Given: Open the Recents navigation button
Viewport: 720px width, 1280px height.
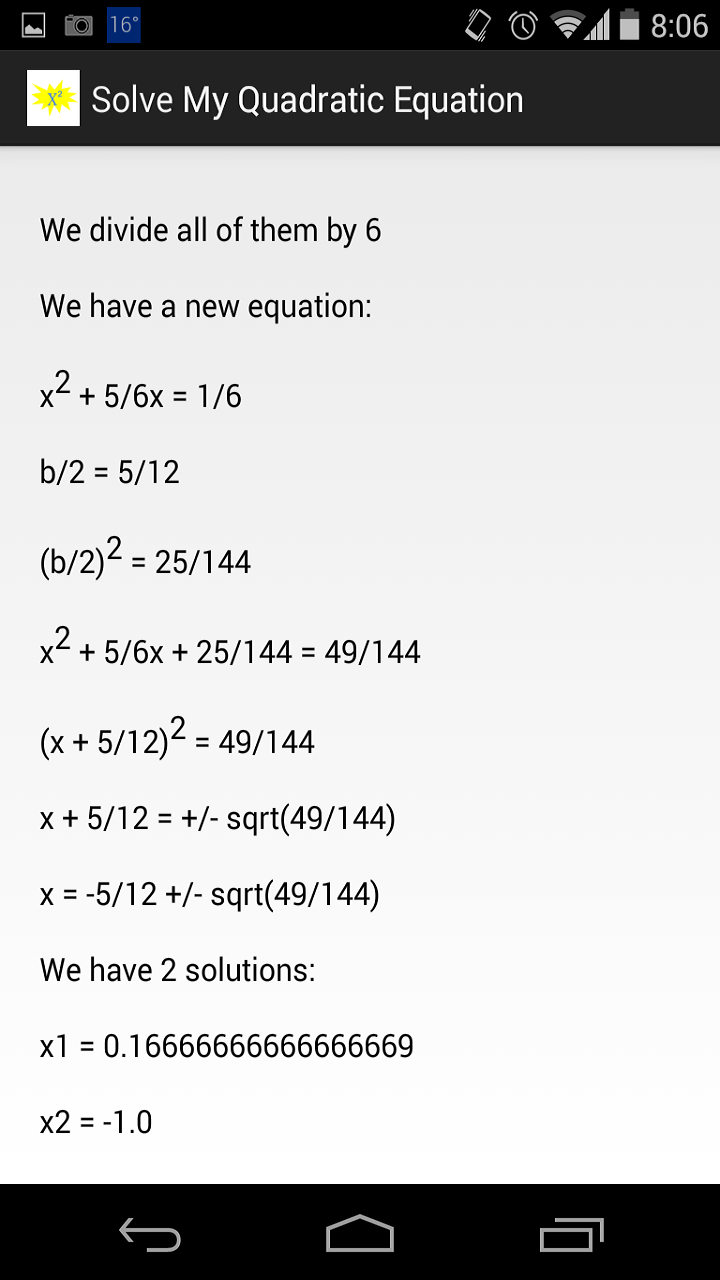Looking at the screenshot, I should (x=571, y=1235).
